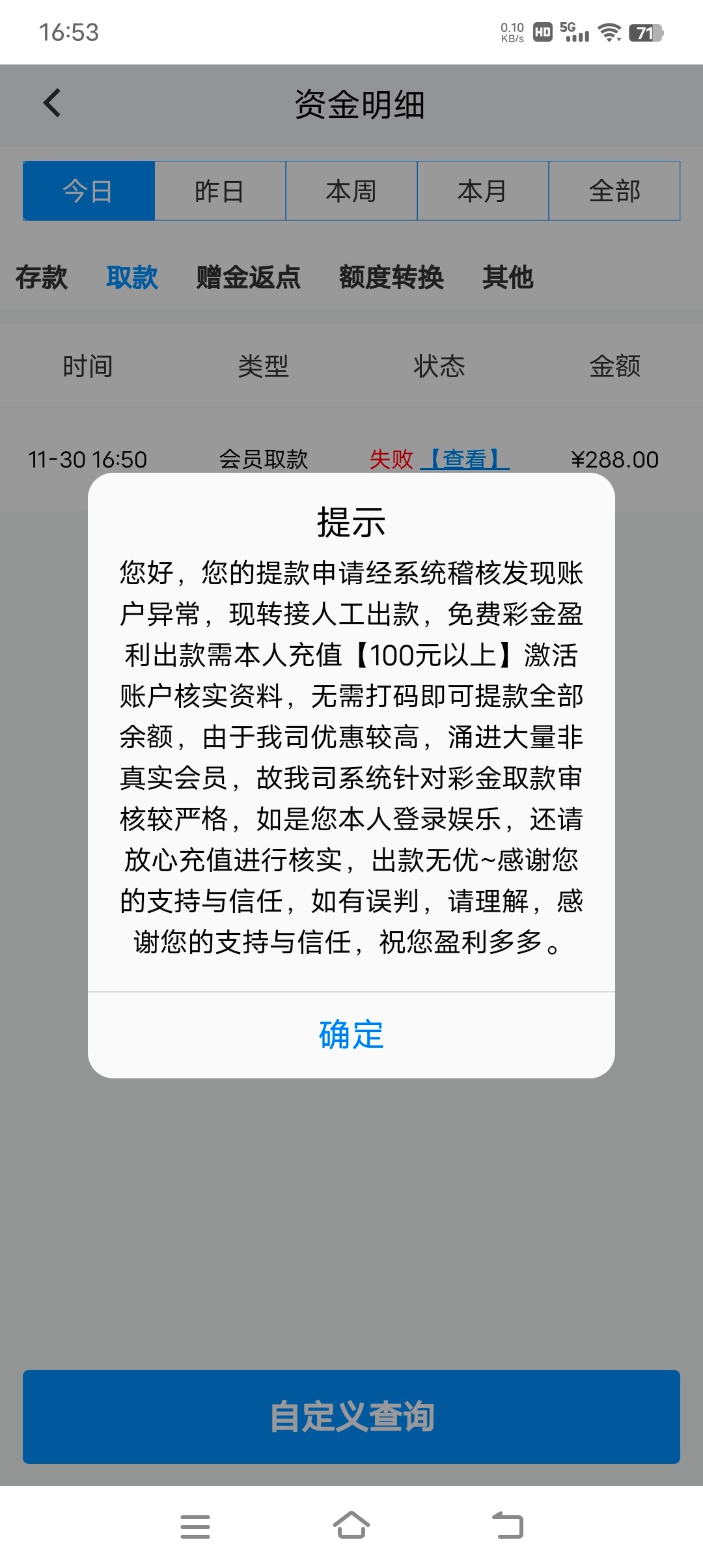
Task: Confirm the dialog with 确定
Action: coord(351,1034)
